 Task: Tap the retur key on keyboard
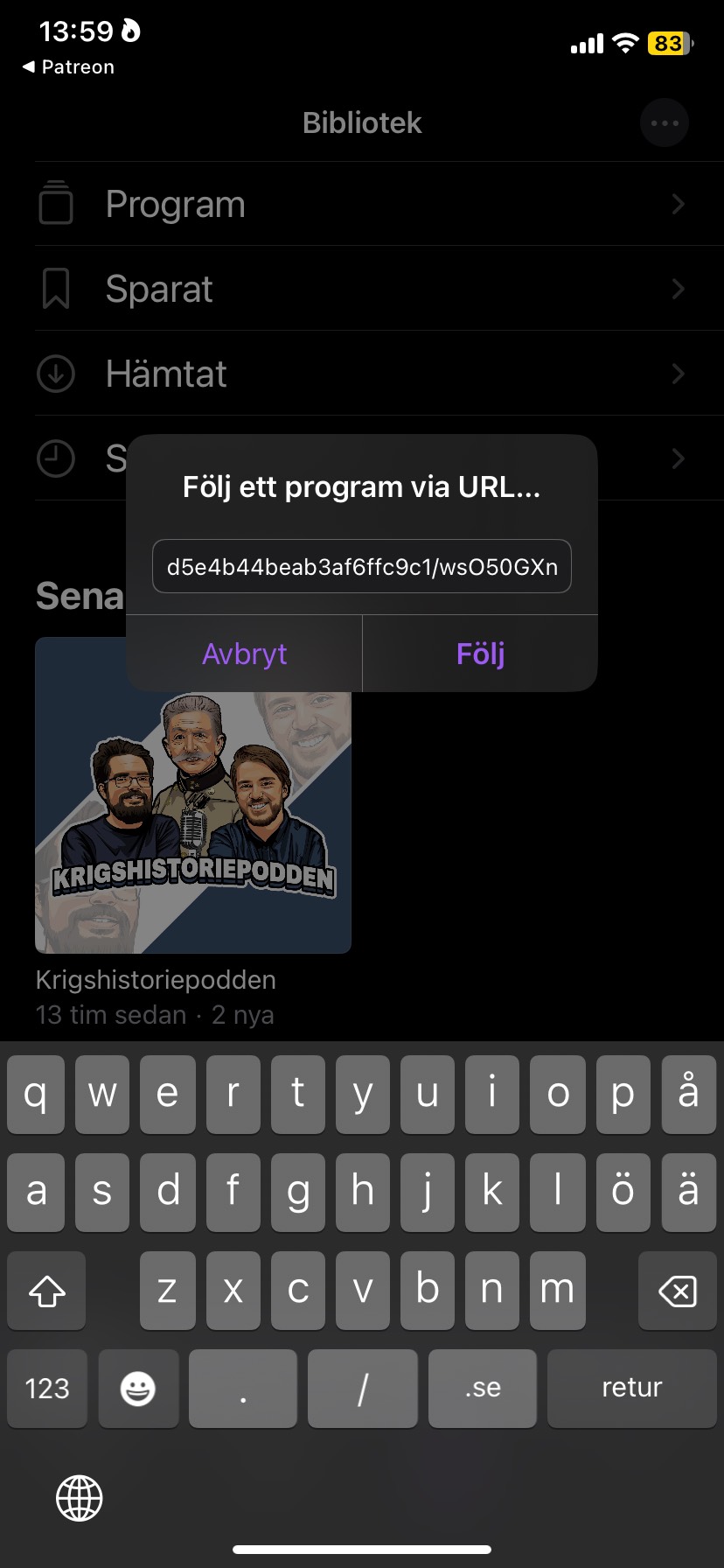(631, 1388)
